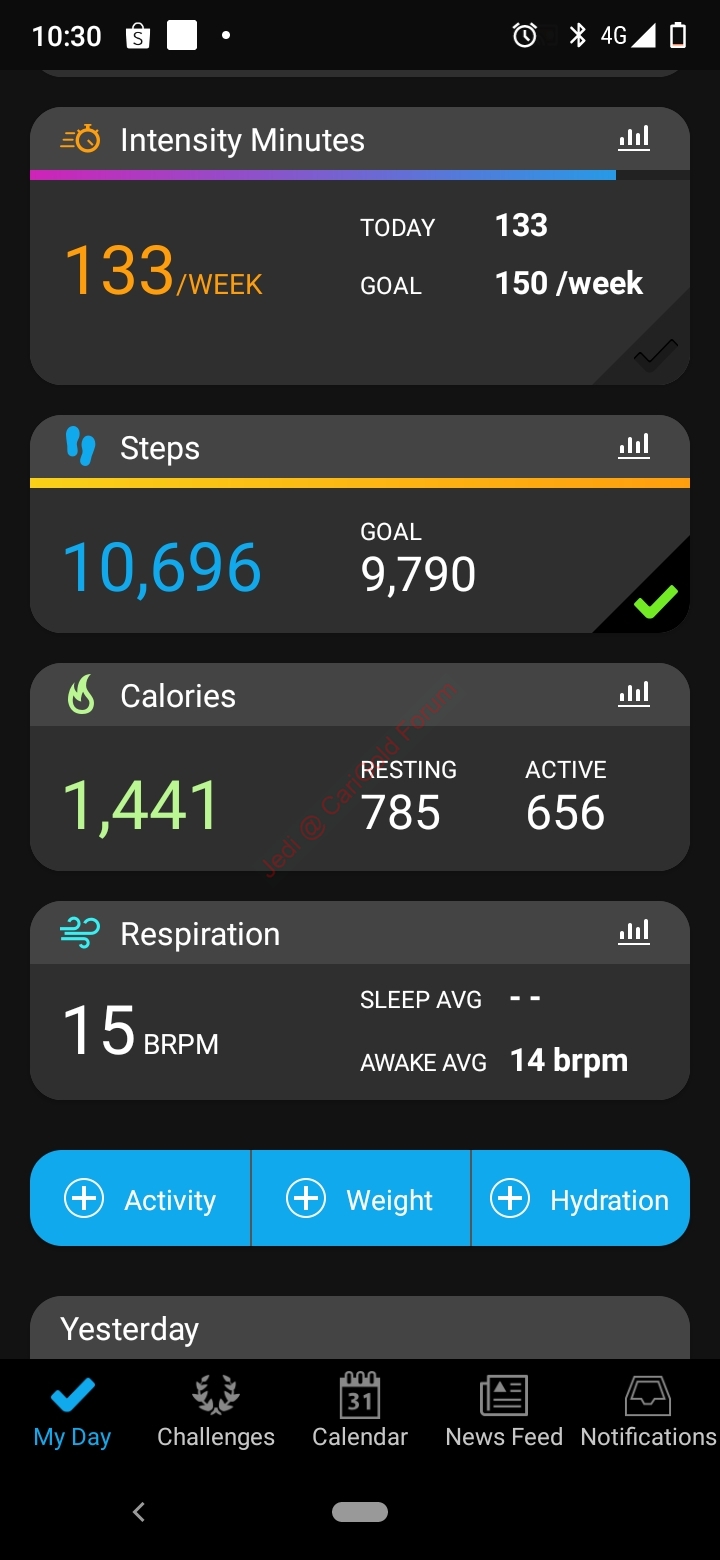
Task: Switch to the My Day tab
Action: pyautogui.click(x=72, y=1411)
